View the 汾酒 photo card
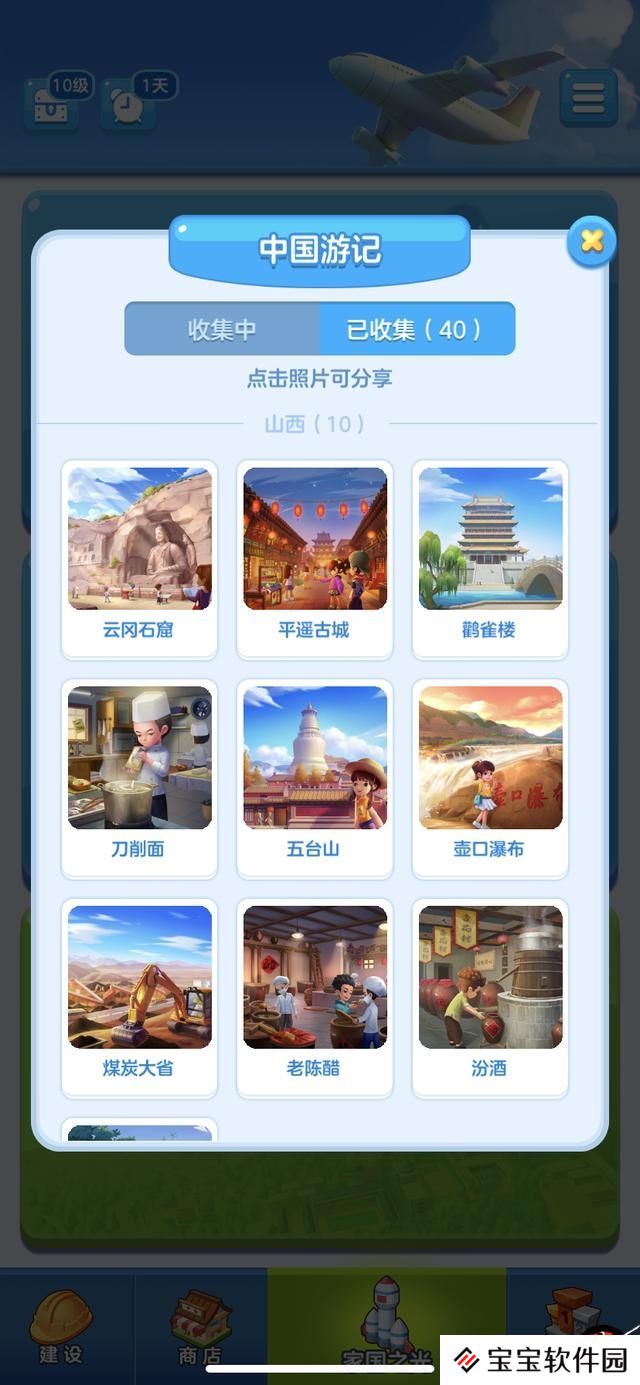This screenshot has height=1385, width=640. pyautogui.click(x=490, y=977)
